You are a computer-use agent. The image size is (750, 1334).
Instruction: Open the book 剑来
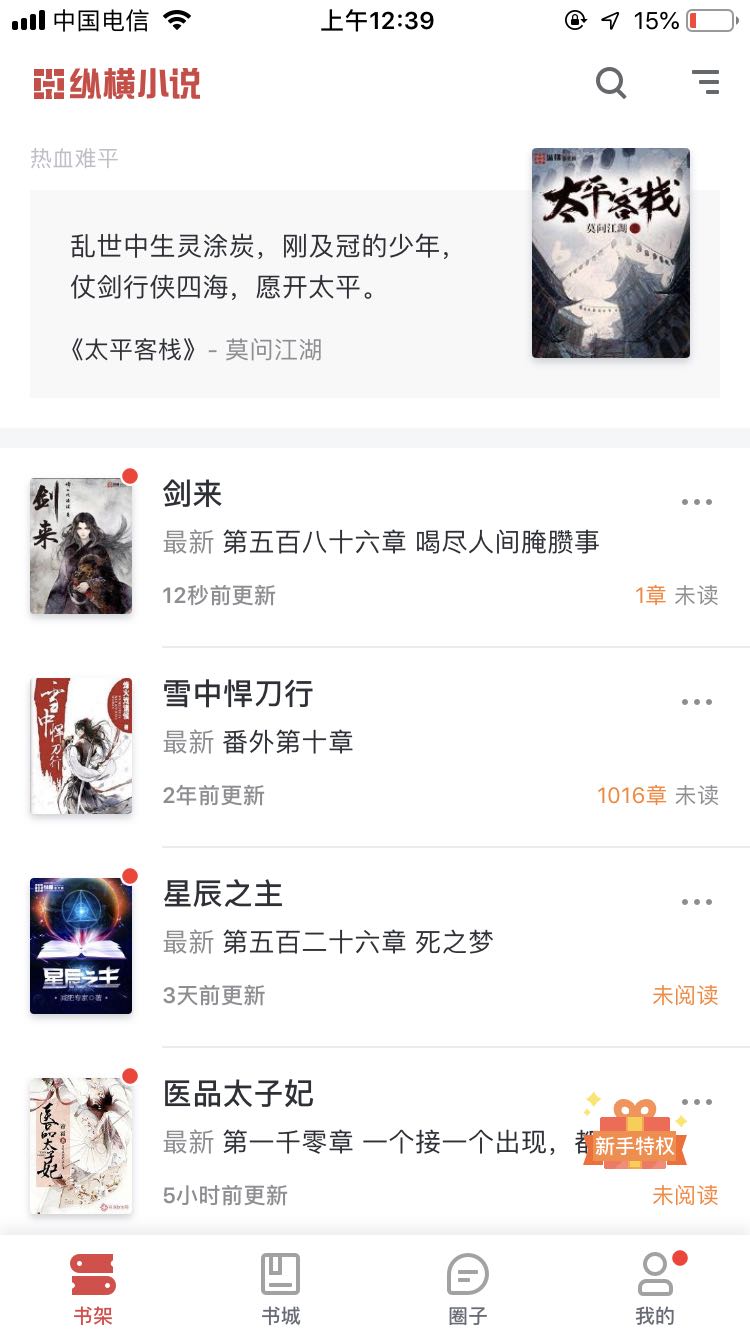point(375,546)
